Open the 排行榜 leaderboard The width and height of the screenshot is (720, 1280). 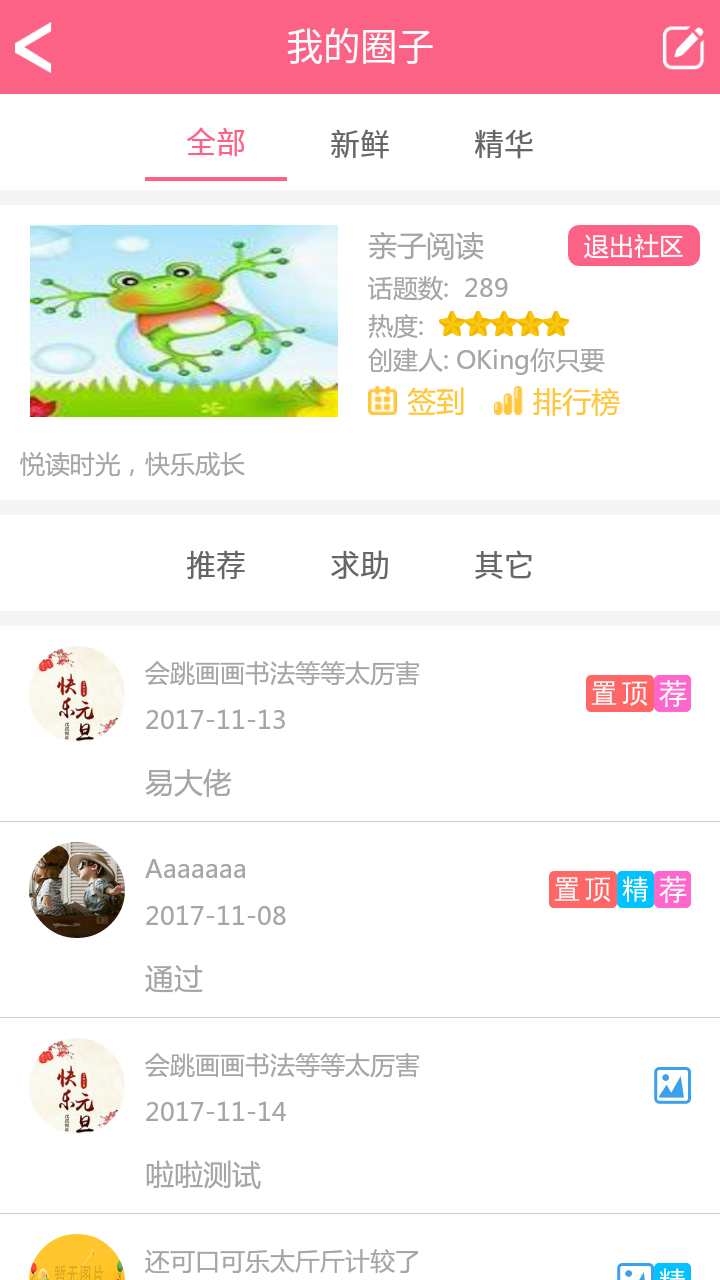[x=557, y=402]
